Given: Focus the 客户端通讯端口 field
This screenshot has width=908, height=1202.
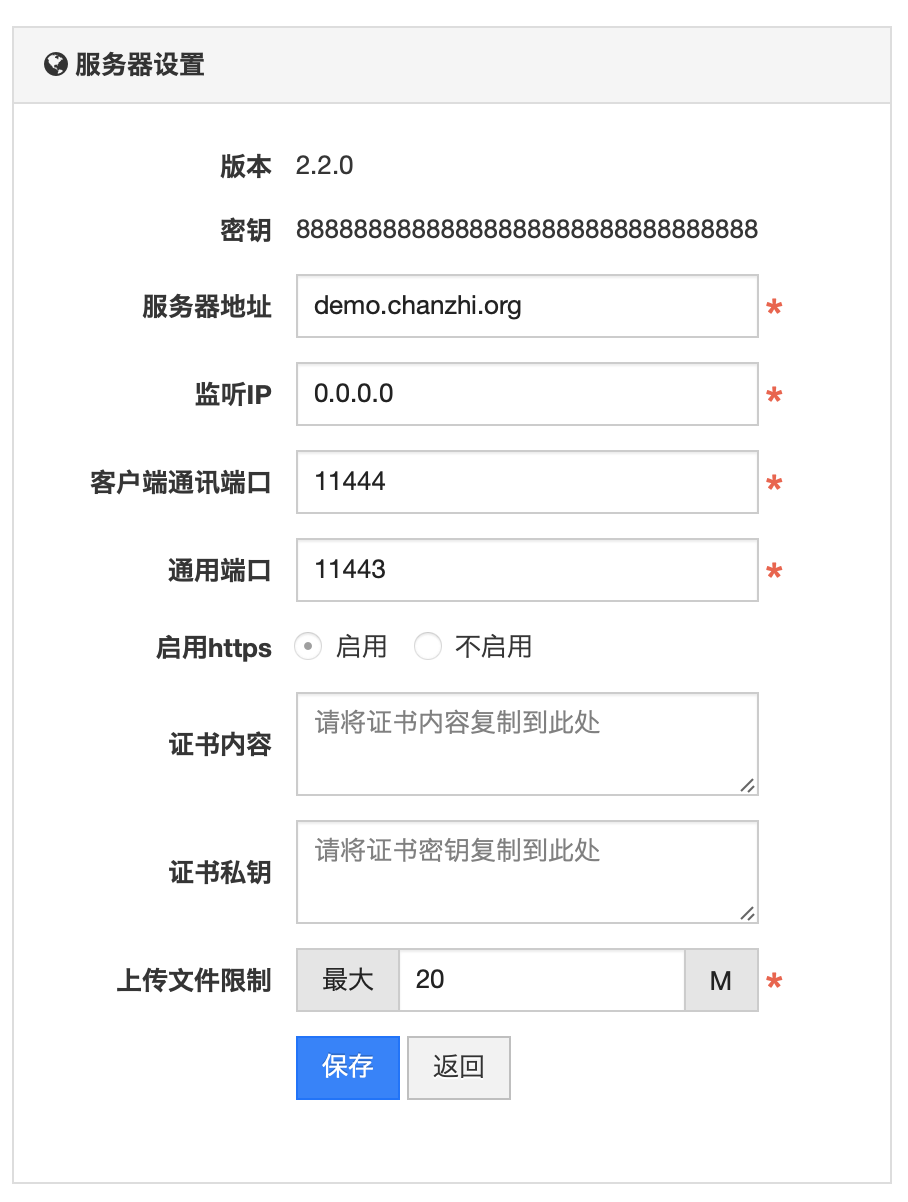Looking at the screenshot, I should coord(527,482).
